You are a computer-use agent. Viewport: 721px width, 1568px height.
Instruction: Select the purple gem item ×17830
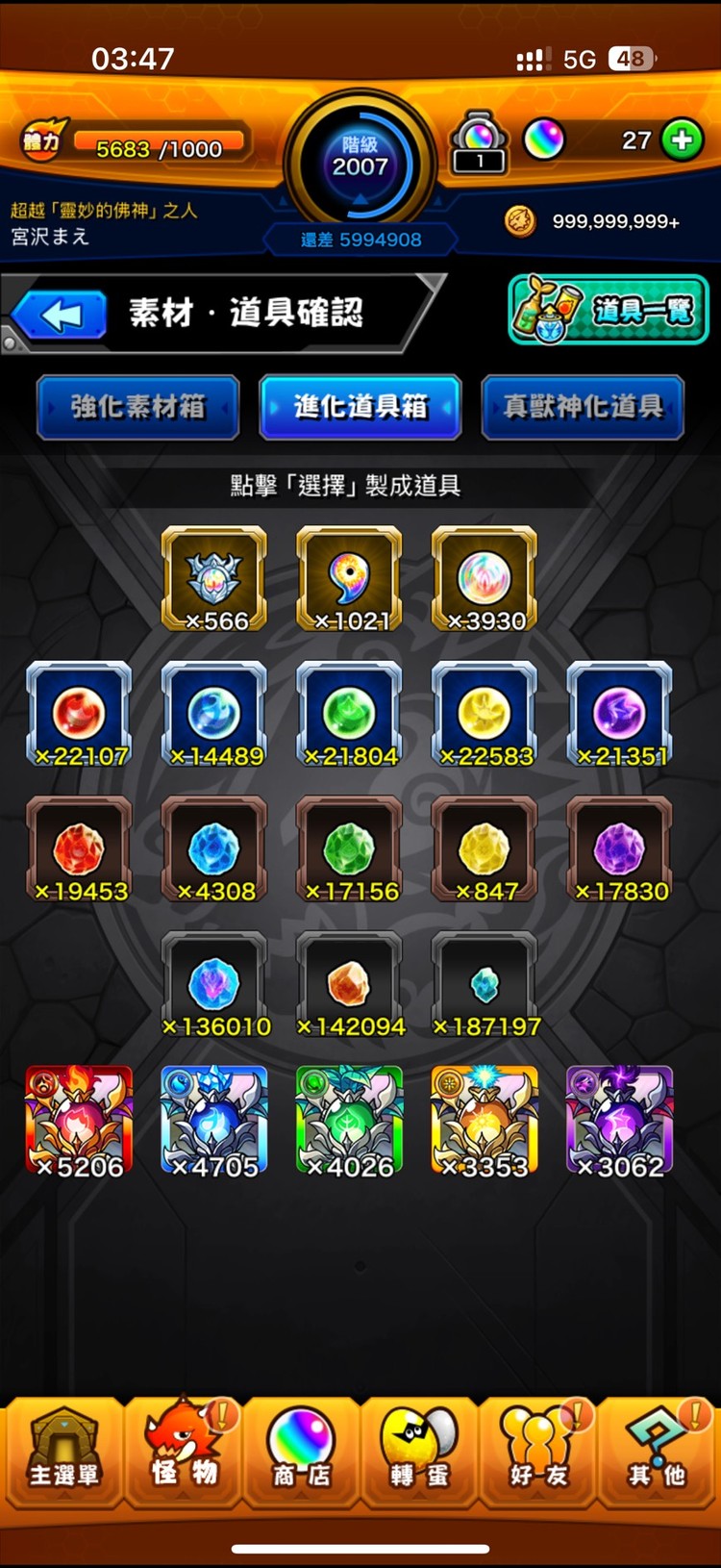620,848
